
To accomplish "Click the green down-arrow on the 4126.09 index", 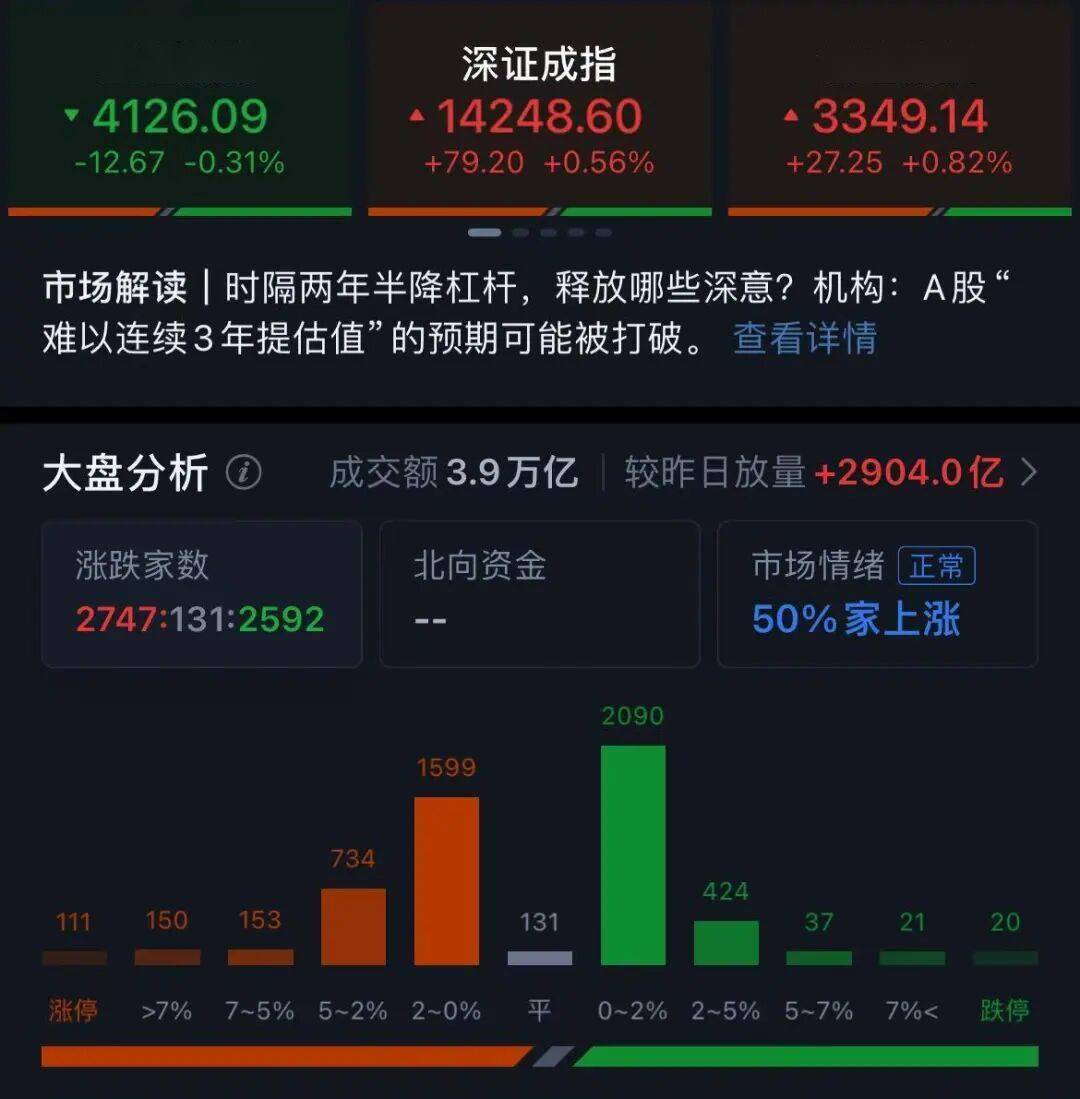I will [70, 115].
